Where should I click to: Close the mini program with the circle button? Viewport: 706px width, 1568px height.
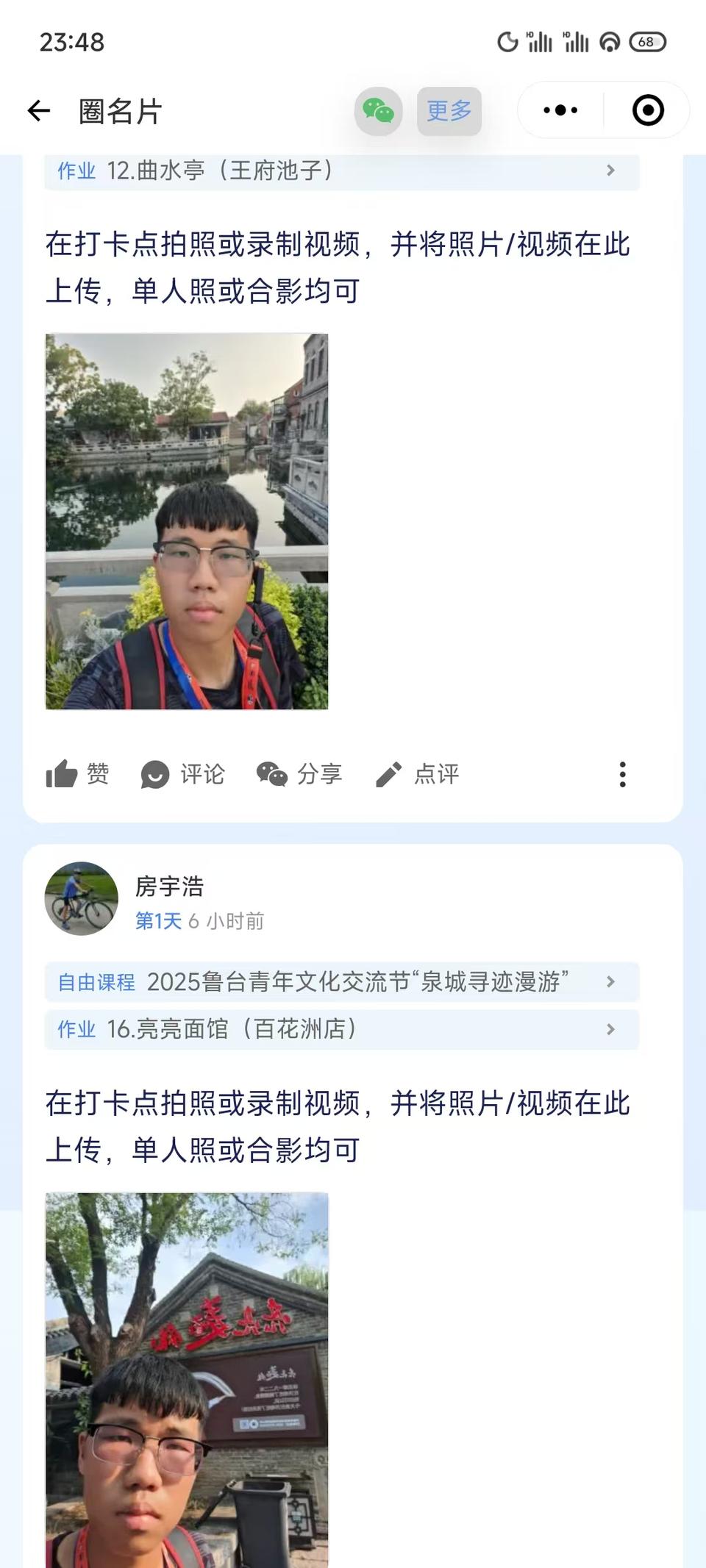click(647, 111)
